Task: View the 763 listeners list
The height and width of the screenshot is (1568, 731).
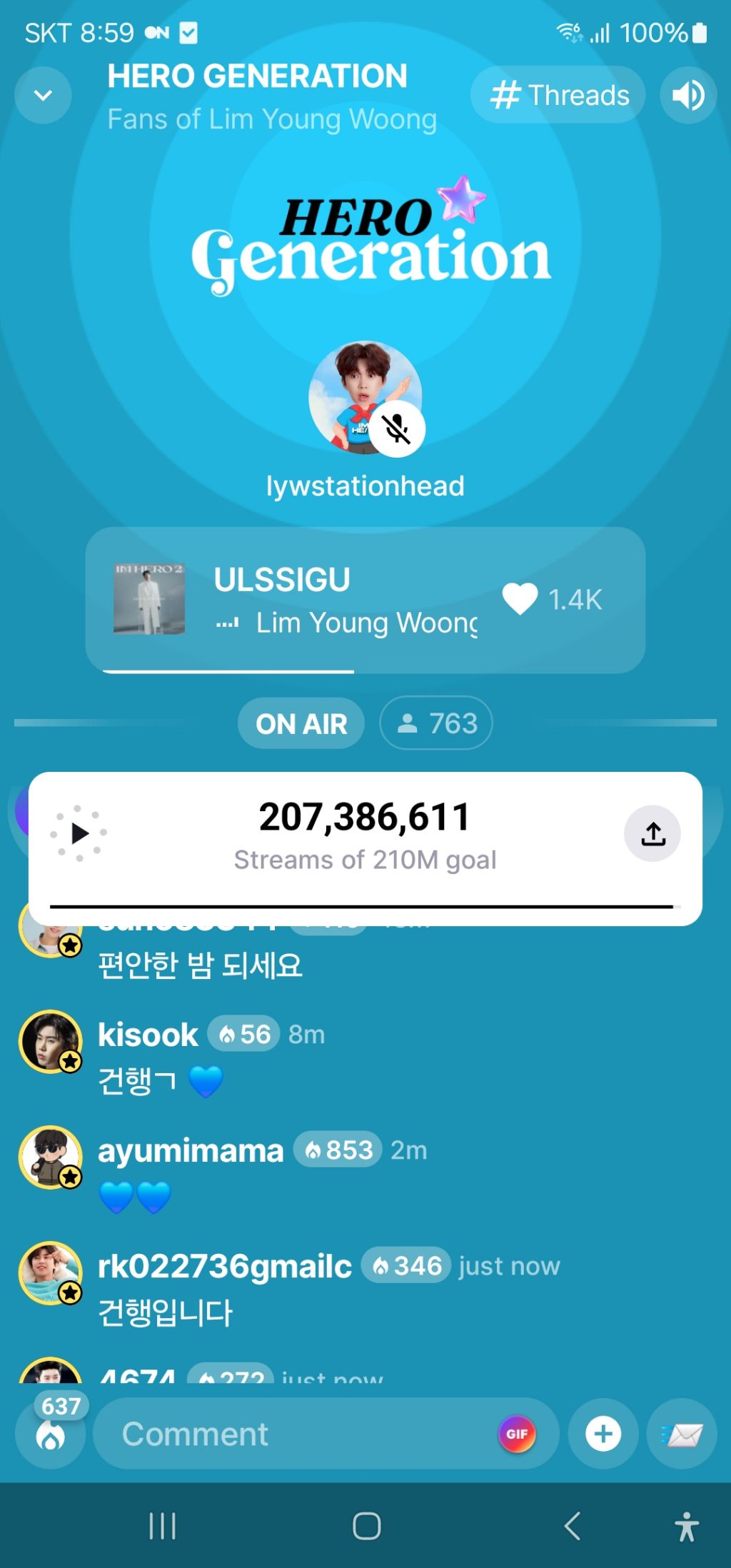Action: tap(436, 723)
